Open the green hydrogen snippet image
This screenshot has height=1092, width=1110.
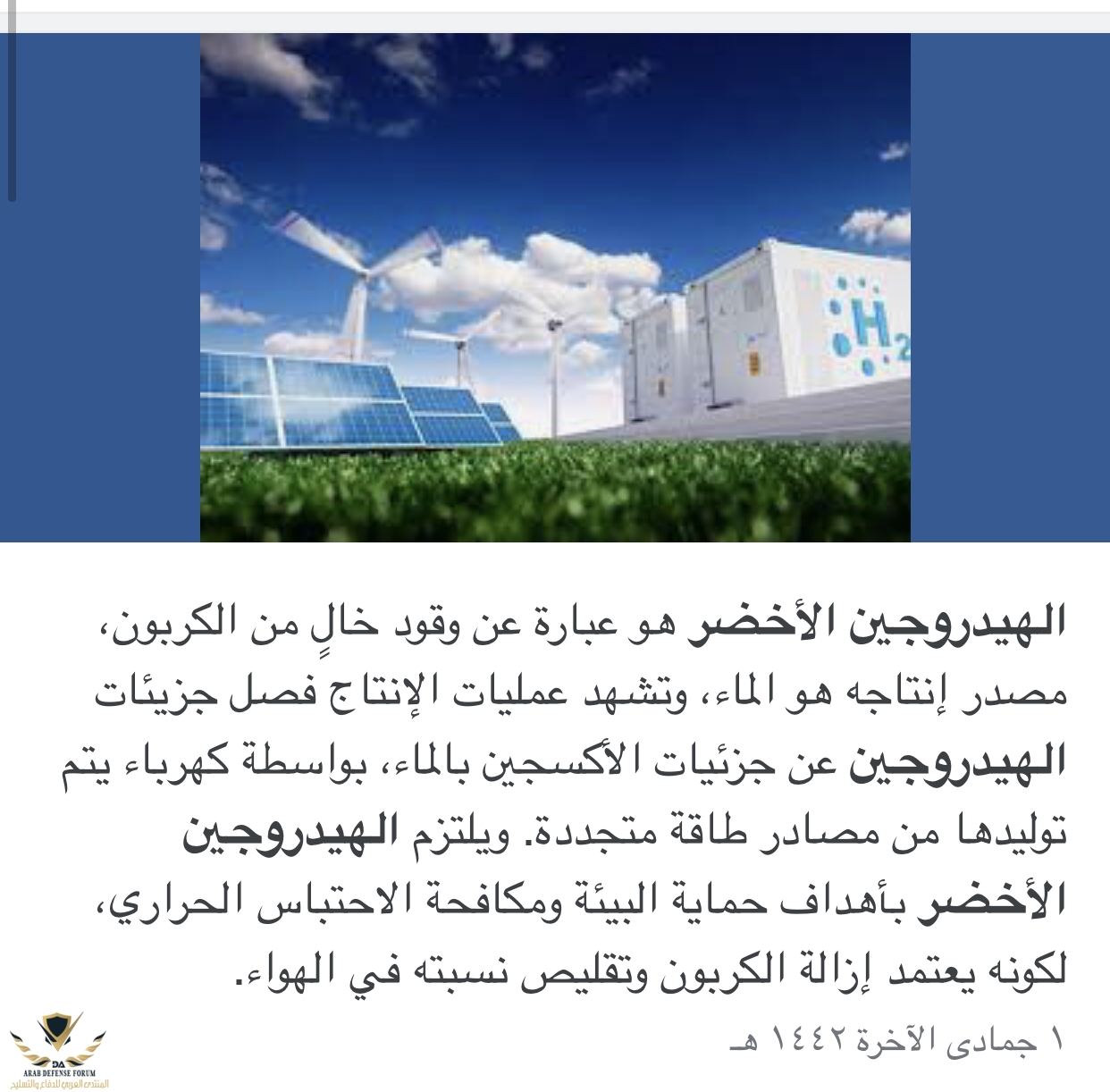(x=554, y=288)
